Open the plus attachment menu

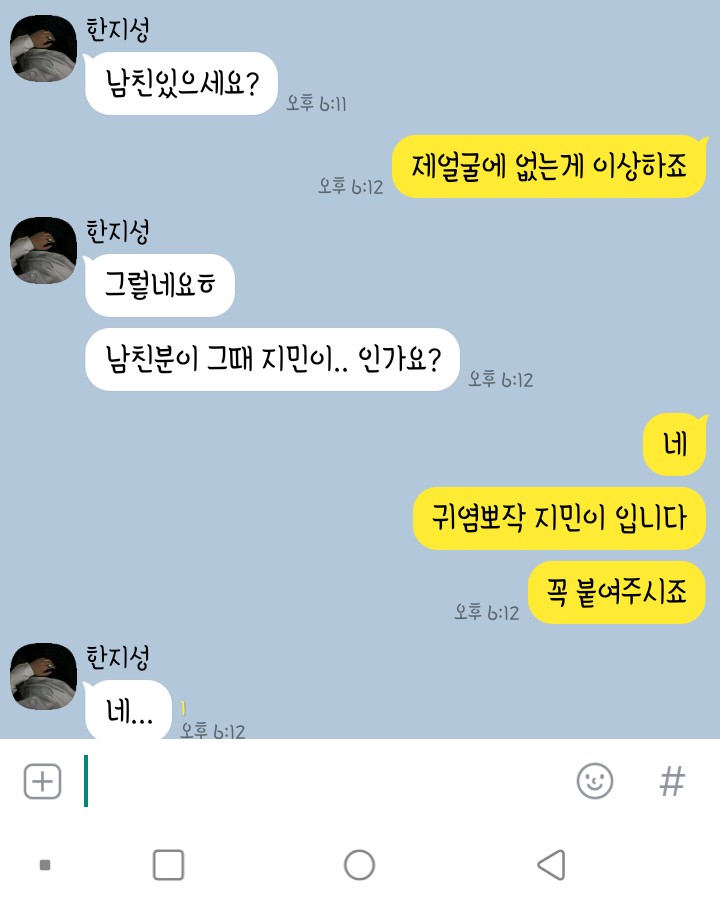pyautogui.click(x=42, y=781)
